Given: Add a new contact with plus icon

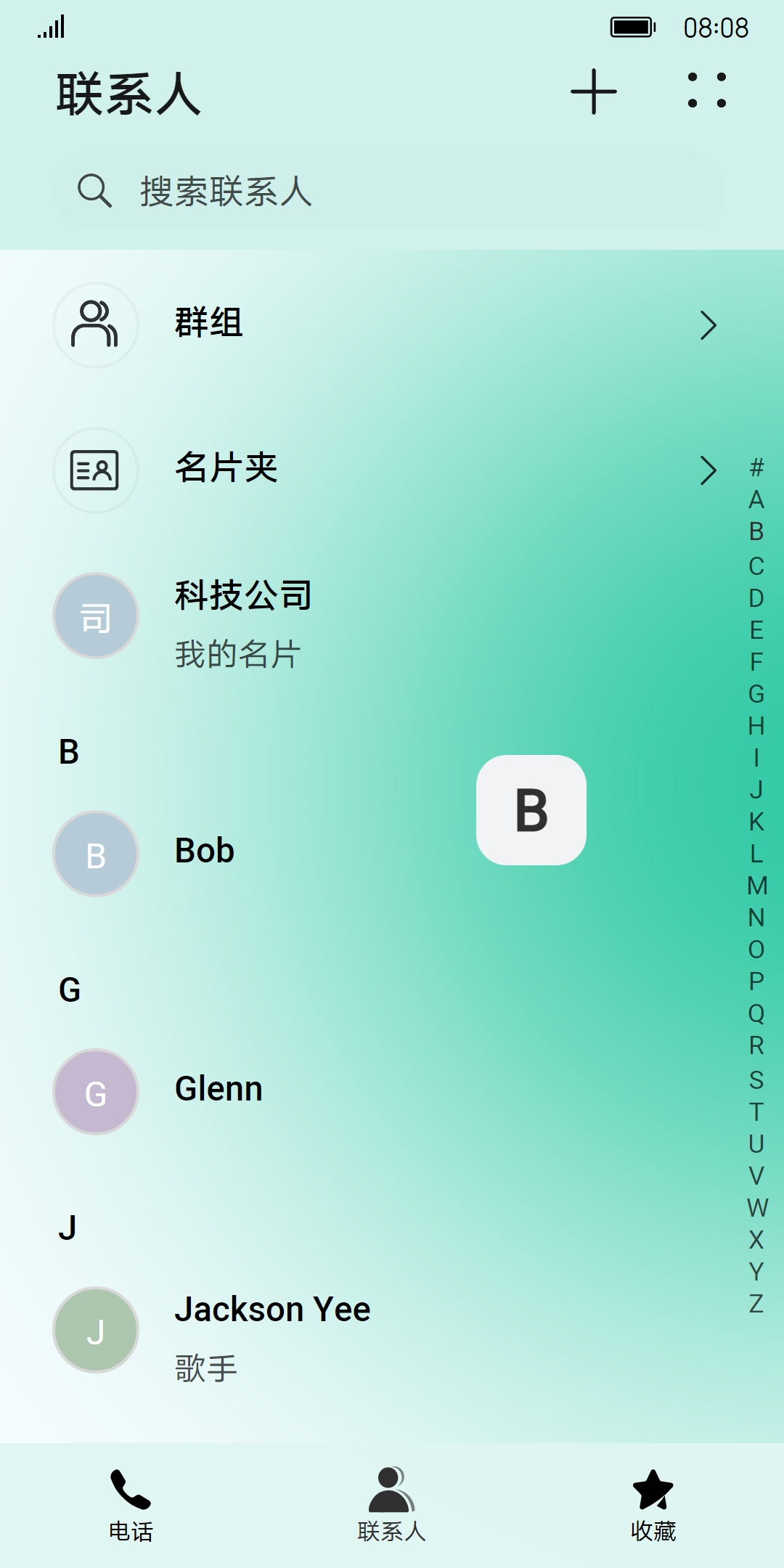Looking at the screenshot, I should point(593,91).
